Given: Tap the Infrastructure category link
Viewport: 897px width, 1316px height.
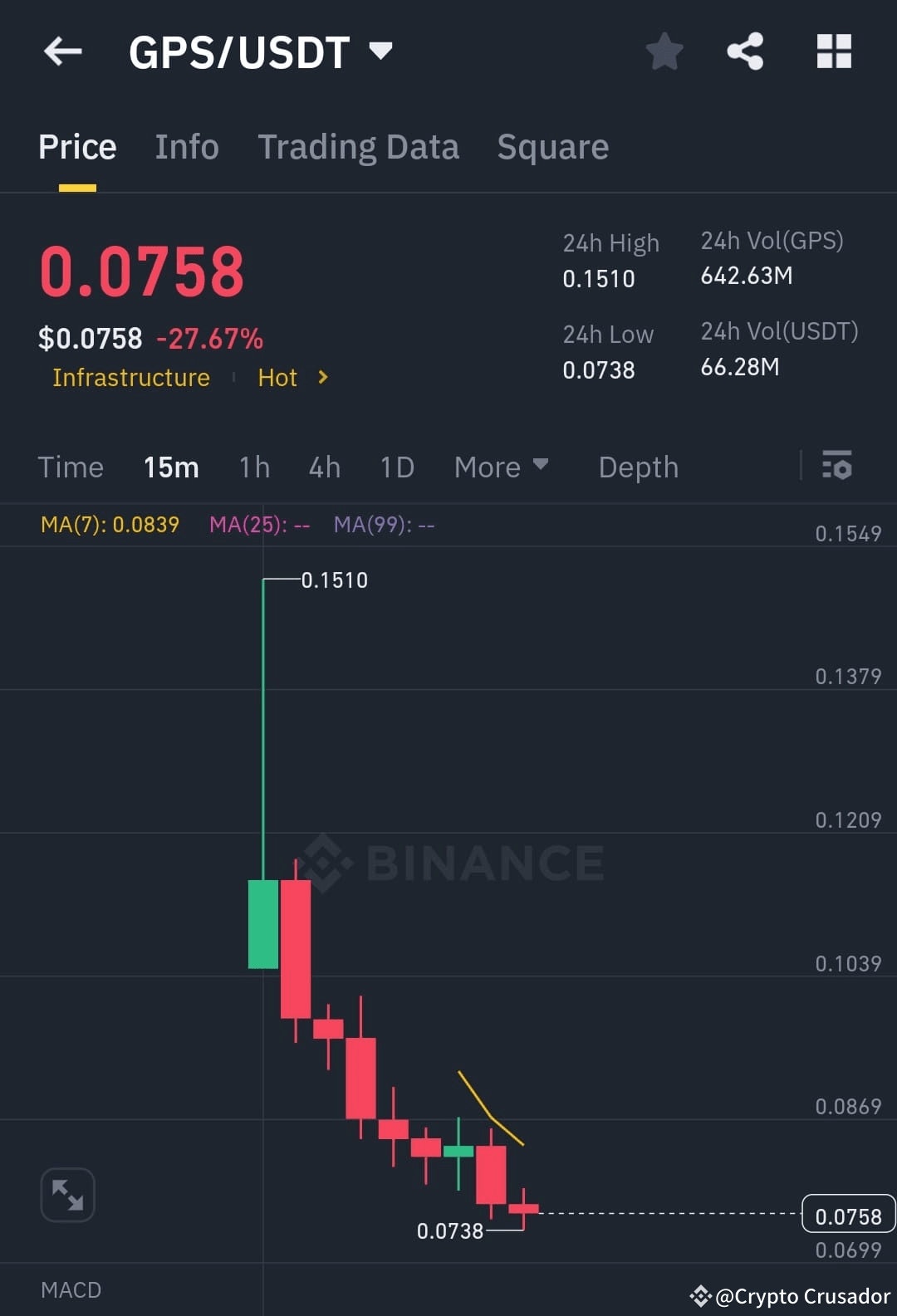Looking at the screenshot, I should click(x=130, y=378).
